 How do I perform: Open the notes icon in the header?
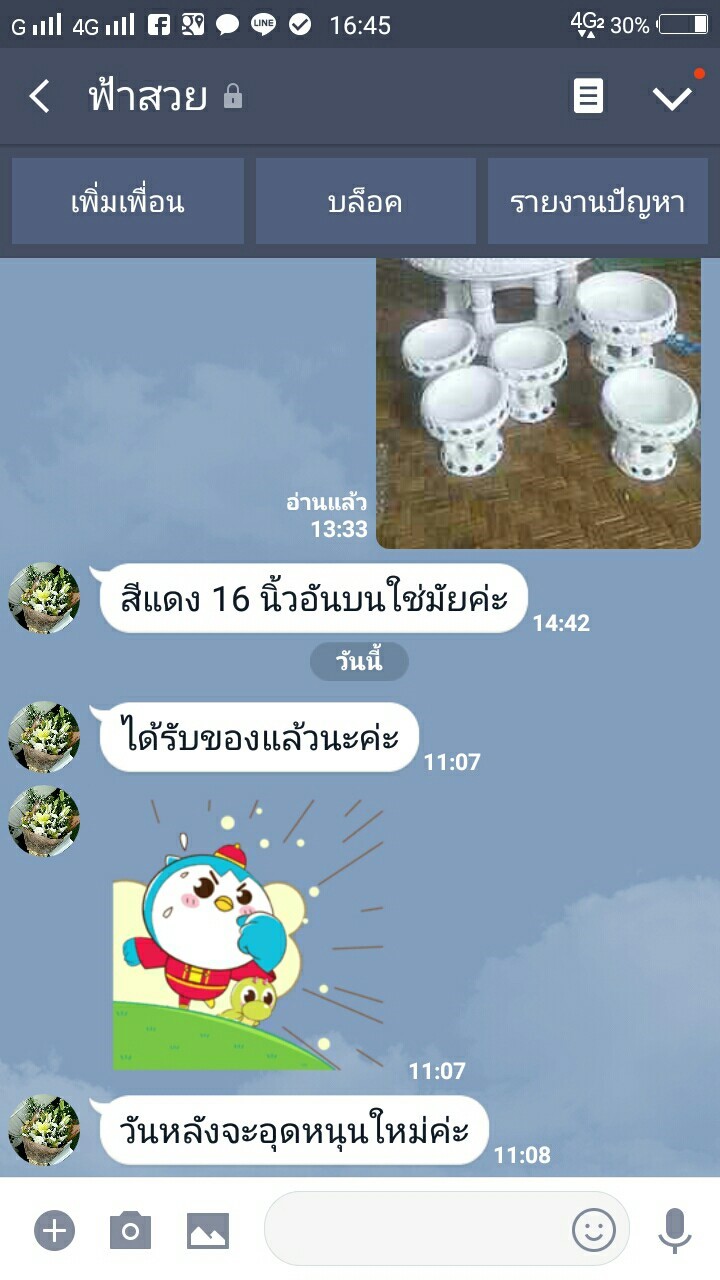point(588,96)
